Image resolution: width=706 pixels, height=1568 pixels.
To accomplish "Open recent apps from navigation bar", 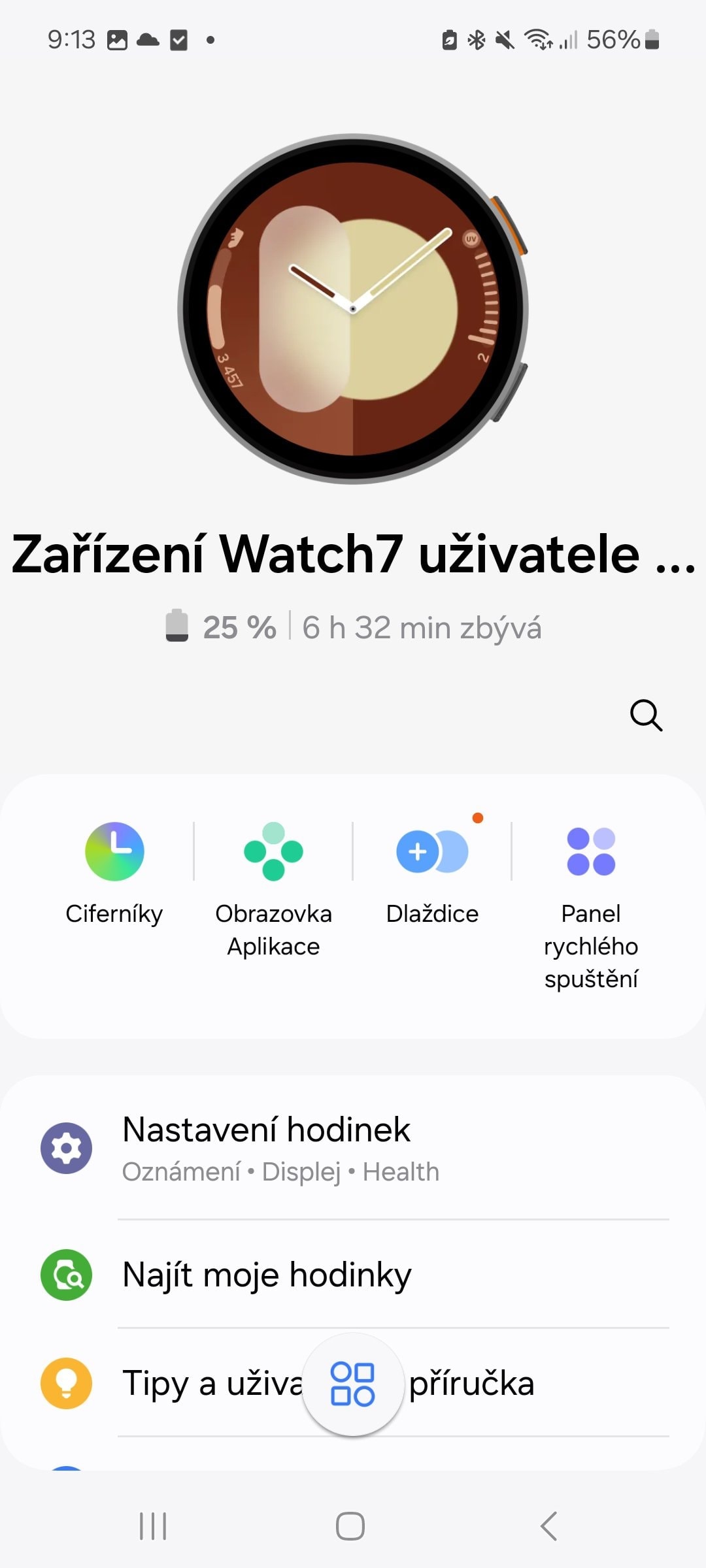I will (153, 1526).
